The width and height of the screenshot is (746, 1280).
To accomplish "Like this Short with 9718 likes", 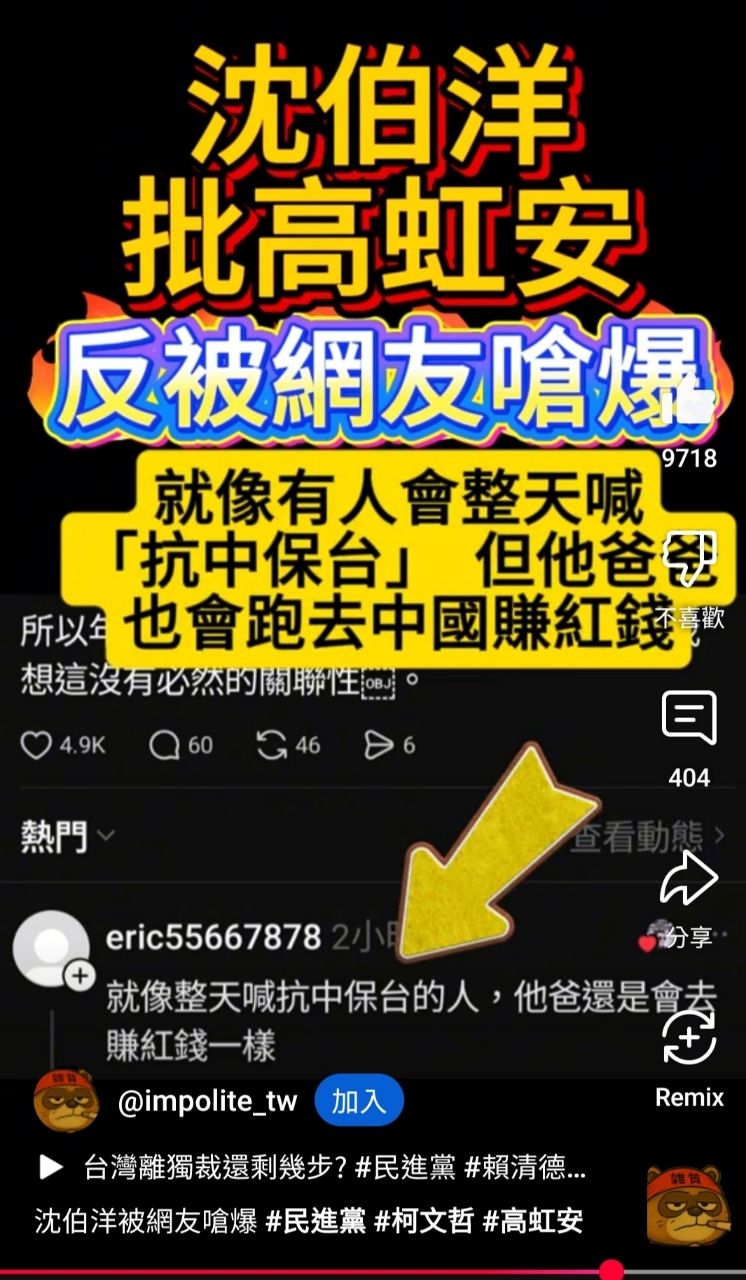I will click(689, 406).
